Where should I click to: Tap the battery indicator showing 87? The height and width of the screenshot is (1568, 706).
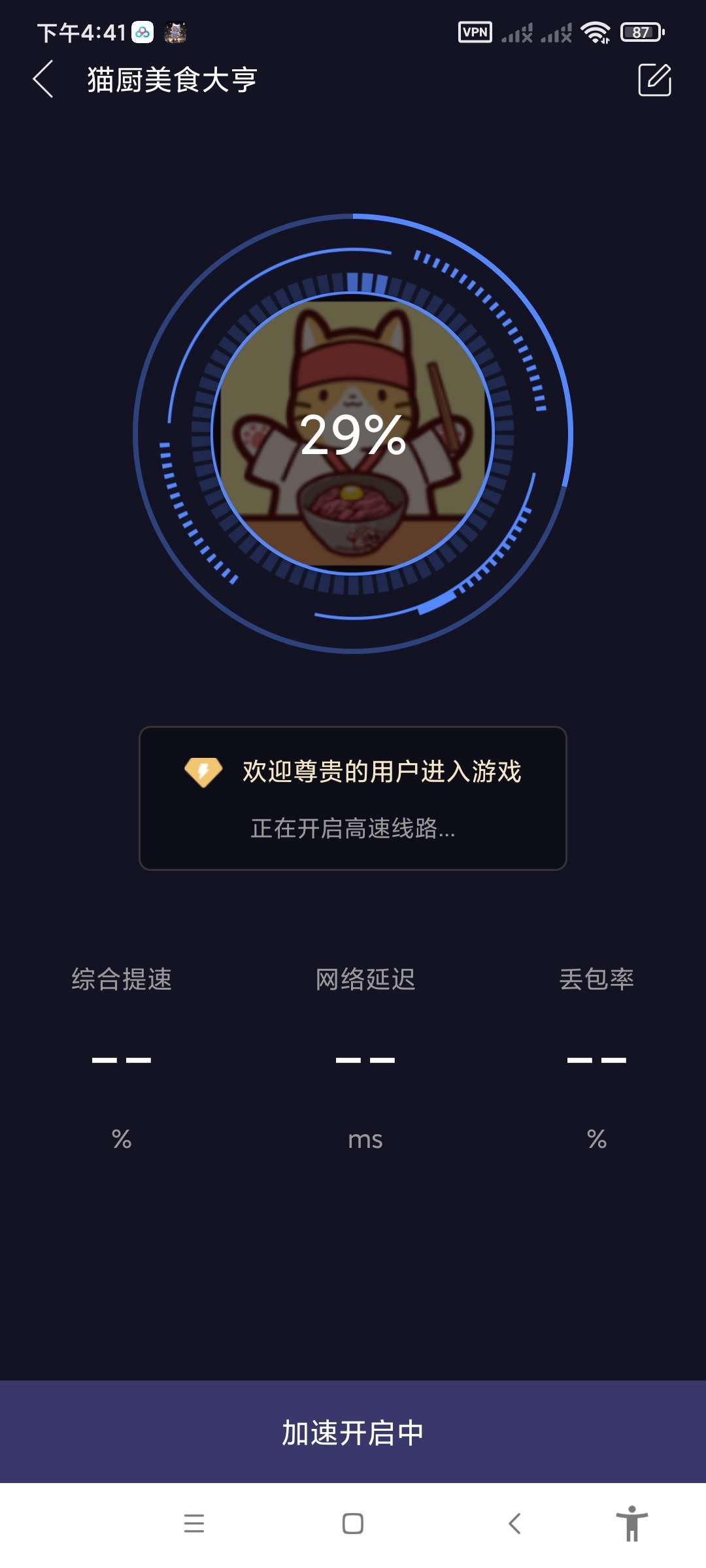tap(643, 30)
